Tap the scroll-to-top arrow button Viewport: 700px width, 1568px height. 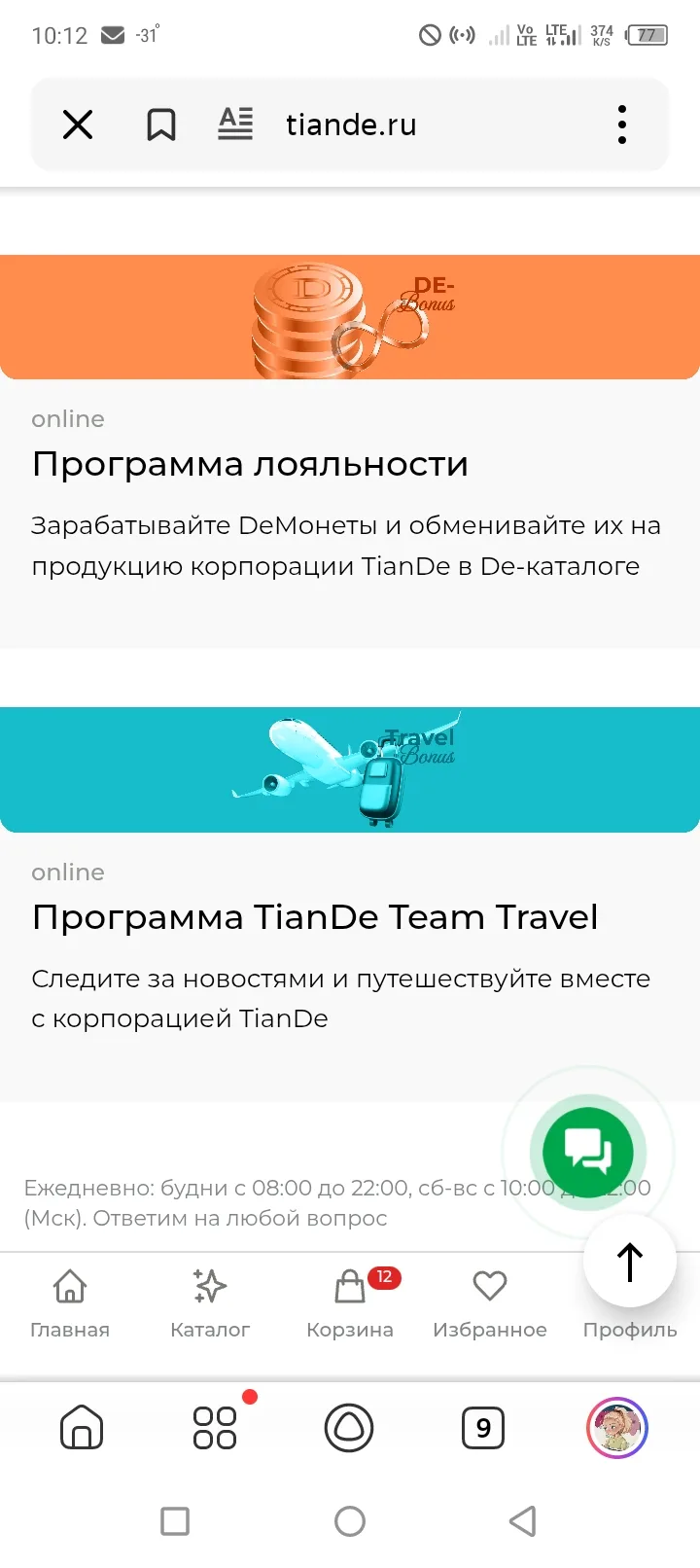[x=629, y=1262]
